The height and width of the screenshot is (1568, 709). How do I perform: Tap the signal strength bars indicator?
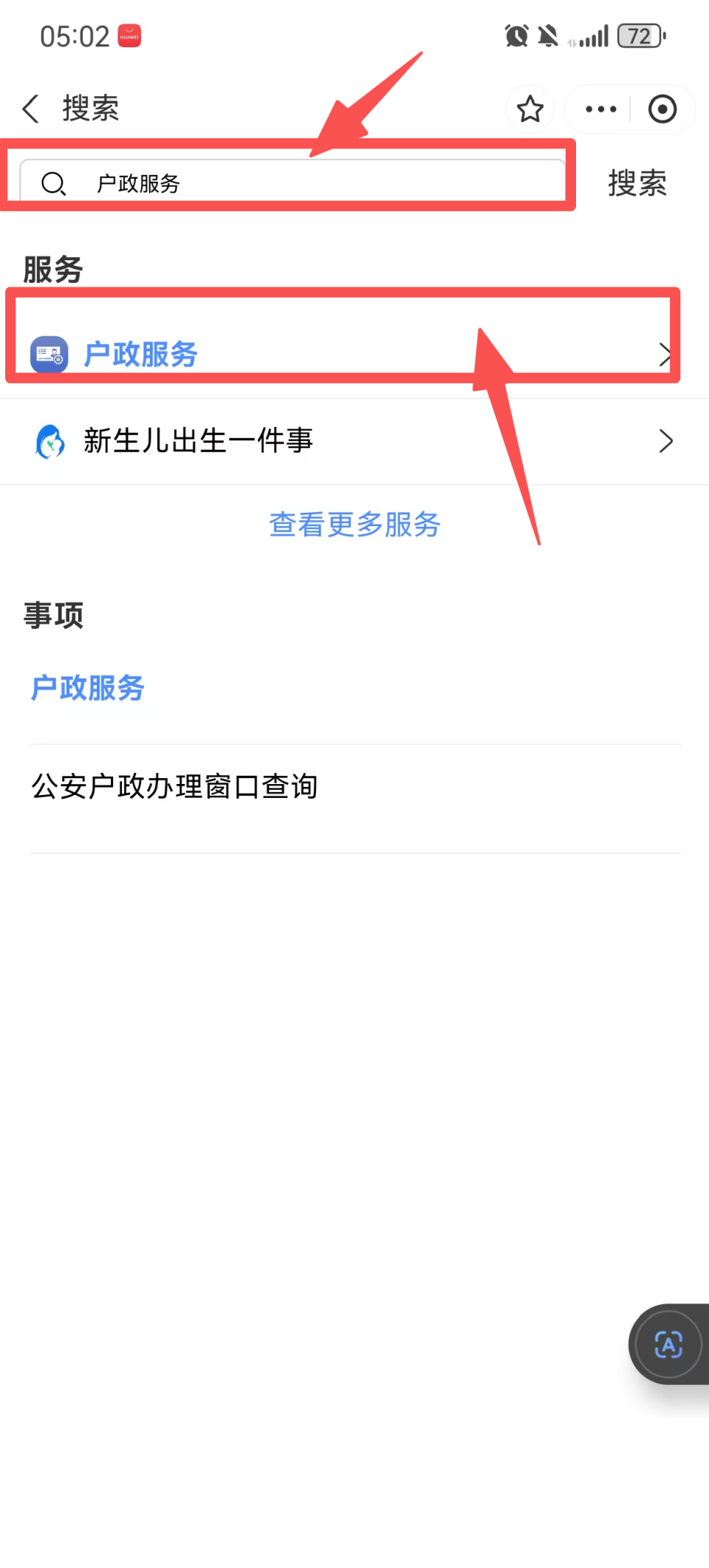click(591, 35)
